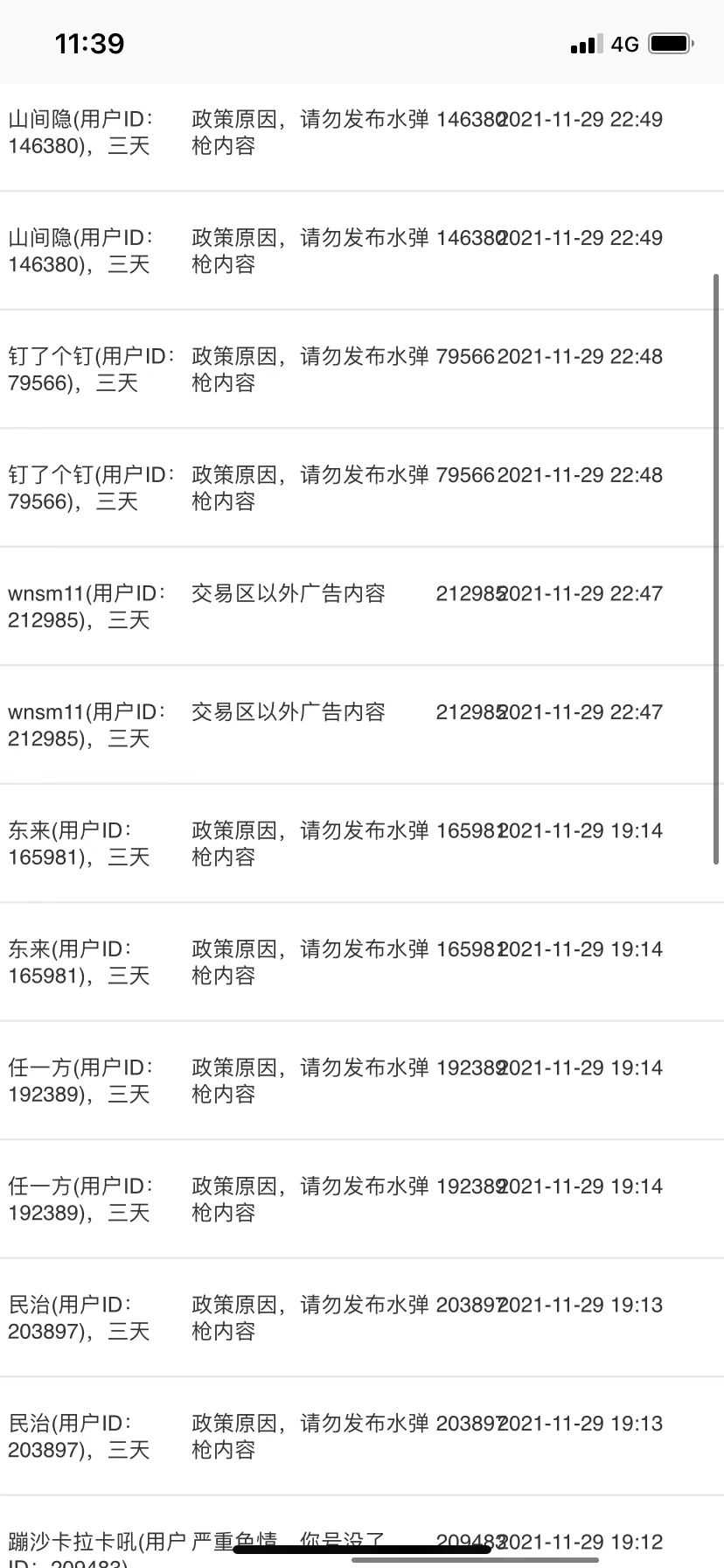Tap the vertical scrollbar on the right edge
The width and height of the screenshot is (724, 1568).
tap(717, 569)
